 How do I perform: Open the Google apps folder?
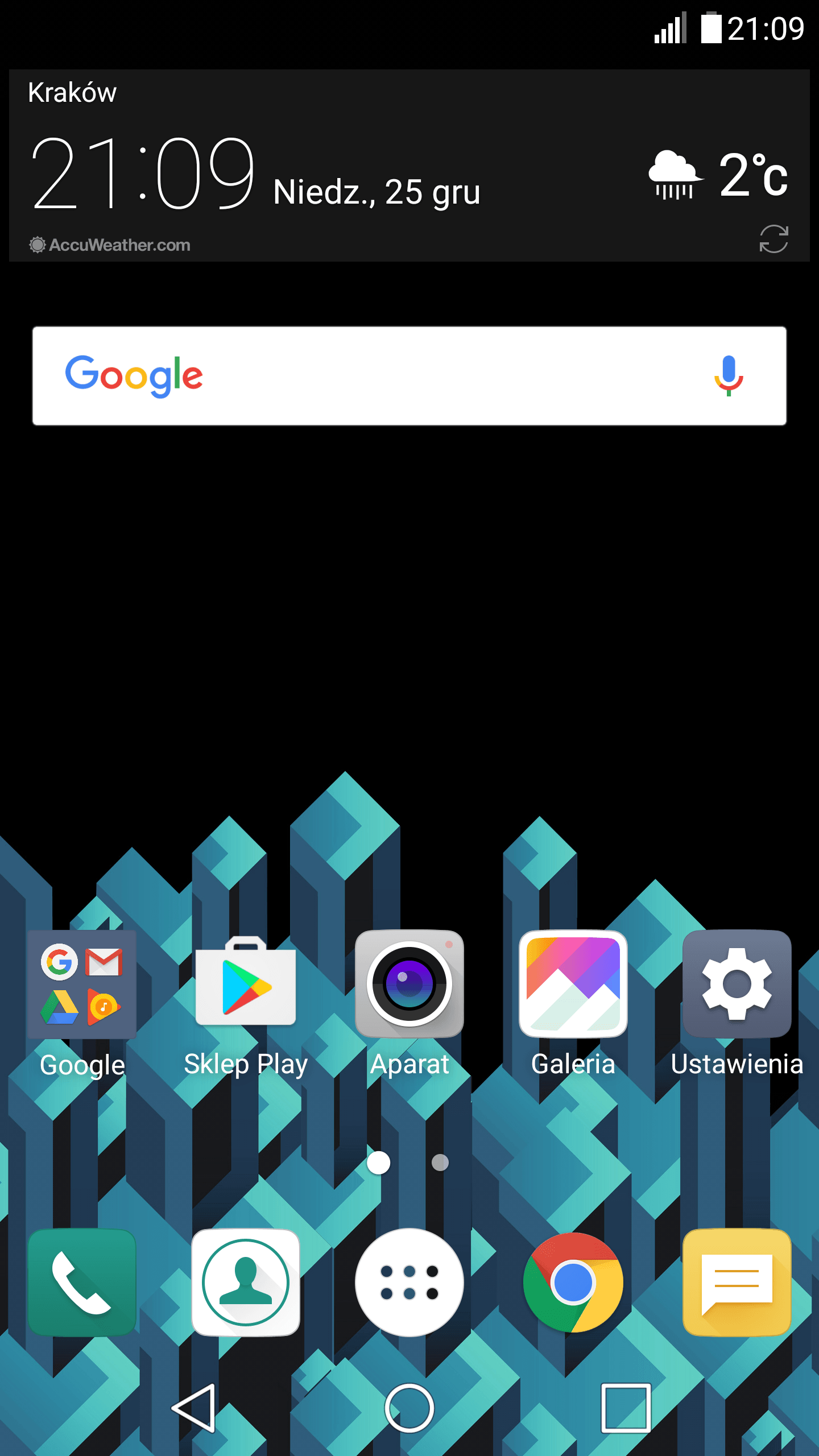[82, 1004]
